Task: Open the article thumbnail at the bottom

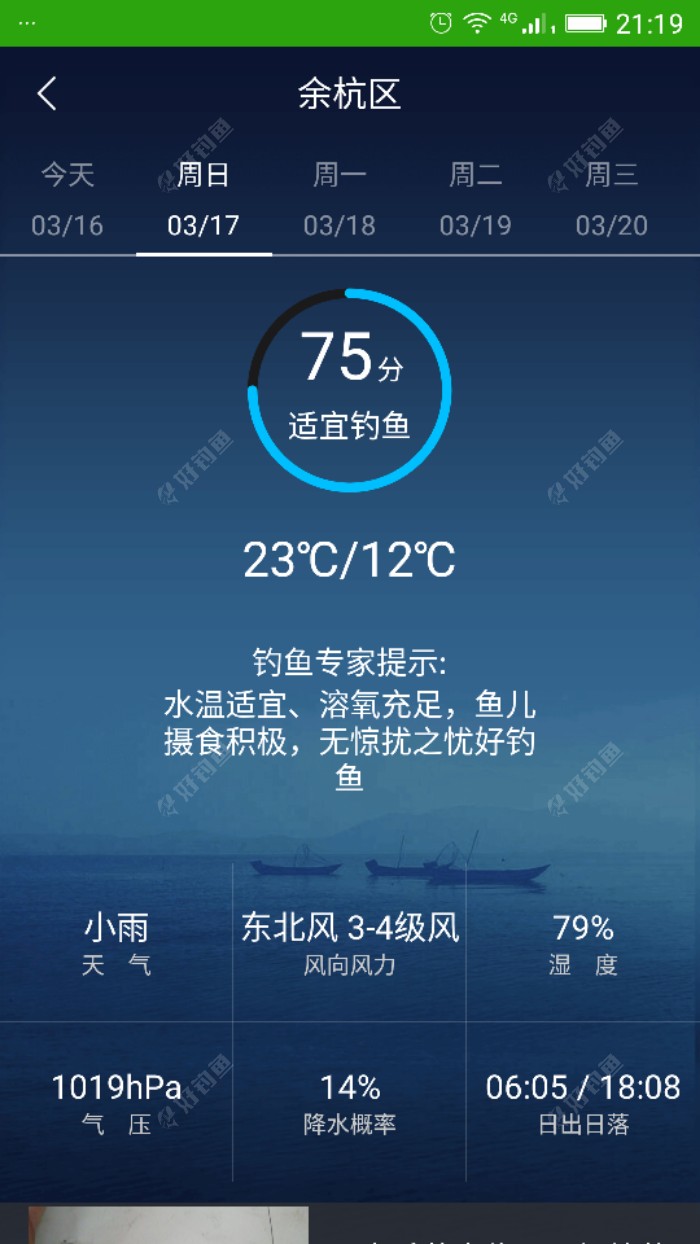Action: pos(168,1225)
